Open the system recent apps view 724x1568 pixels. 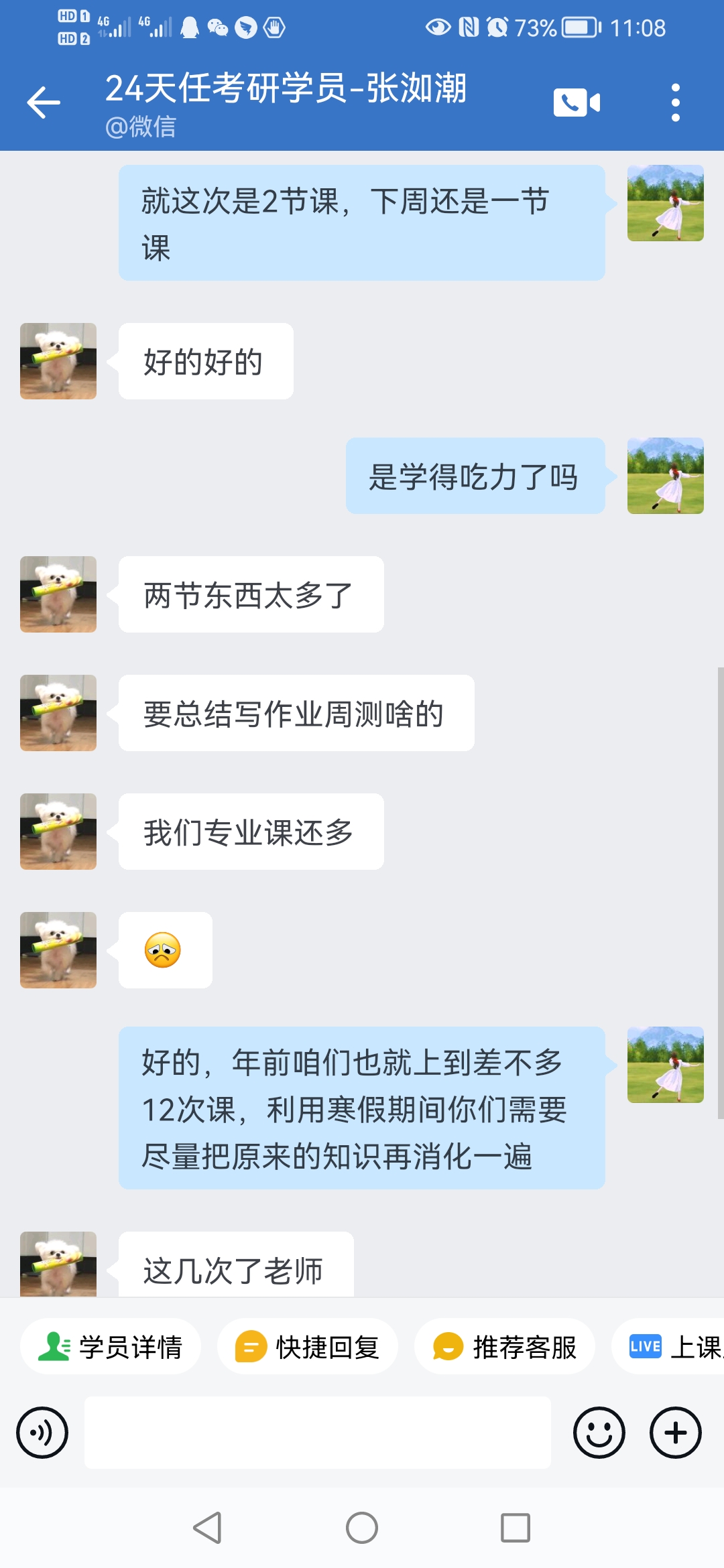pyautogui.click(x=516, y=1528)
